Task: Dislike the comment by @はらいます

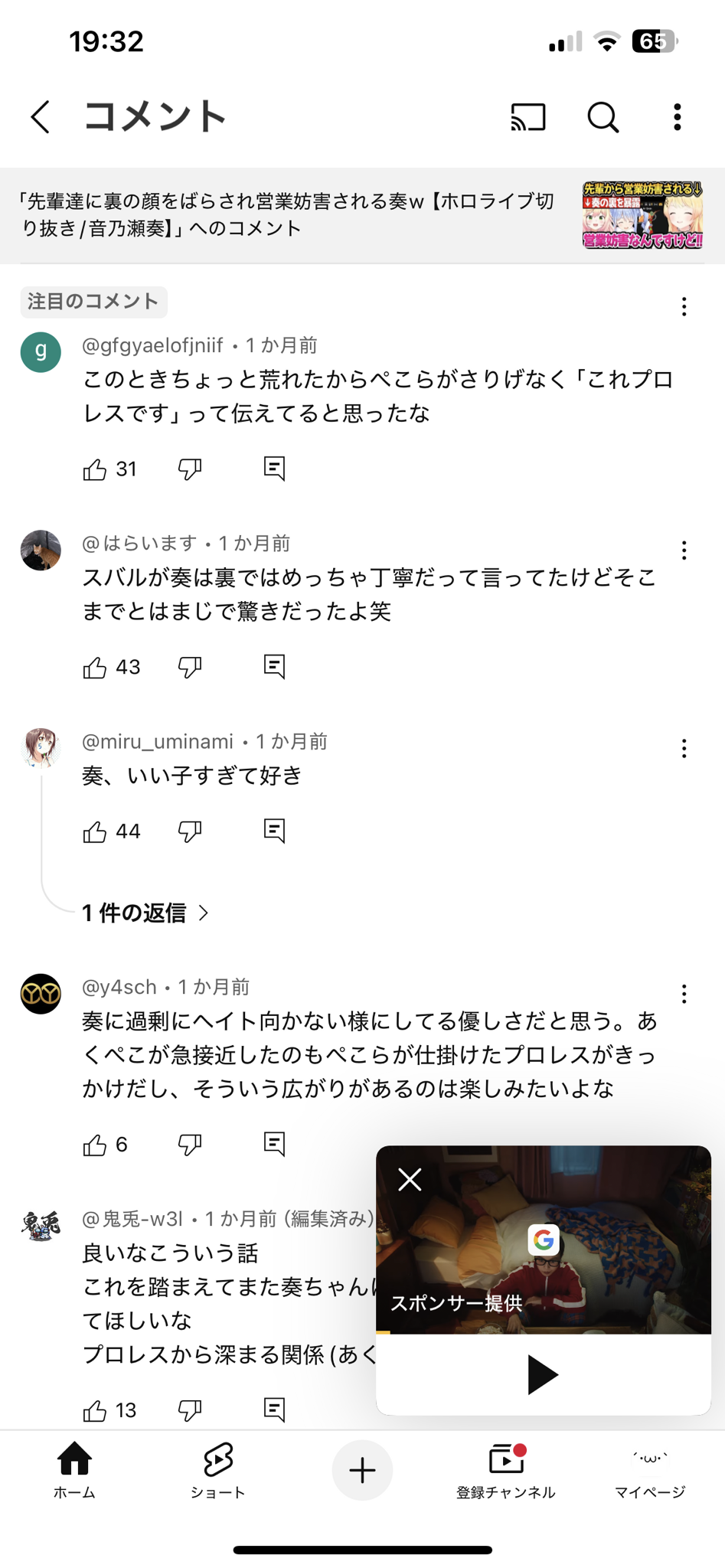Action: [x=190, y=667]
